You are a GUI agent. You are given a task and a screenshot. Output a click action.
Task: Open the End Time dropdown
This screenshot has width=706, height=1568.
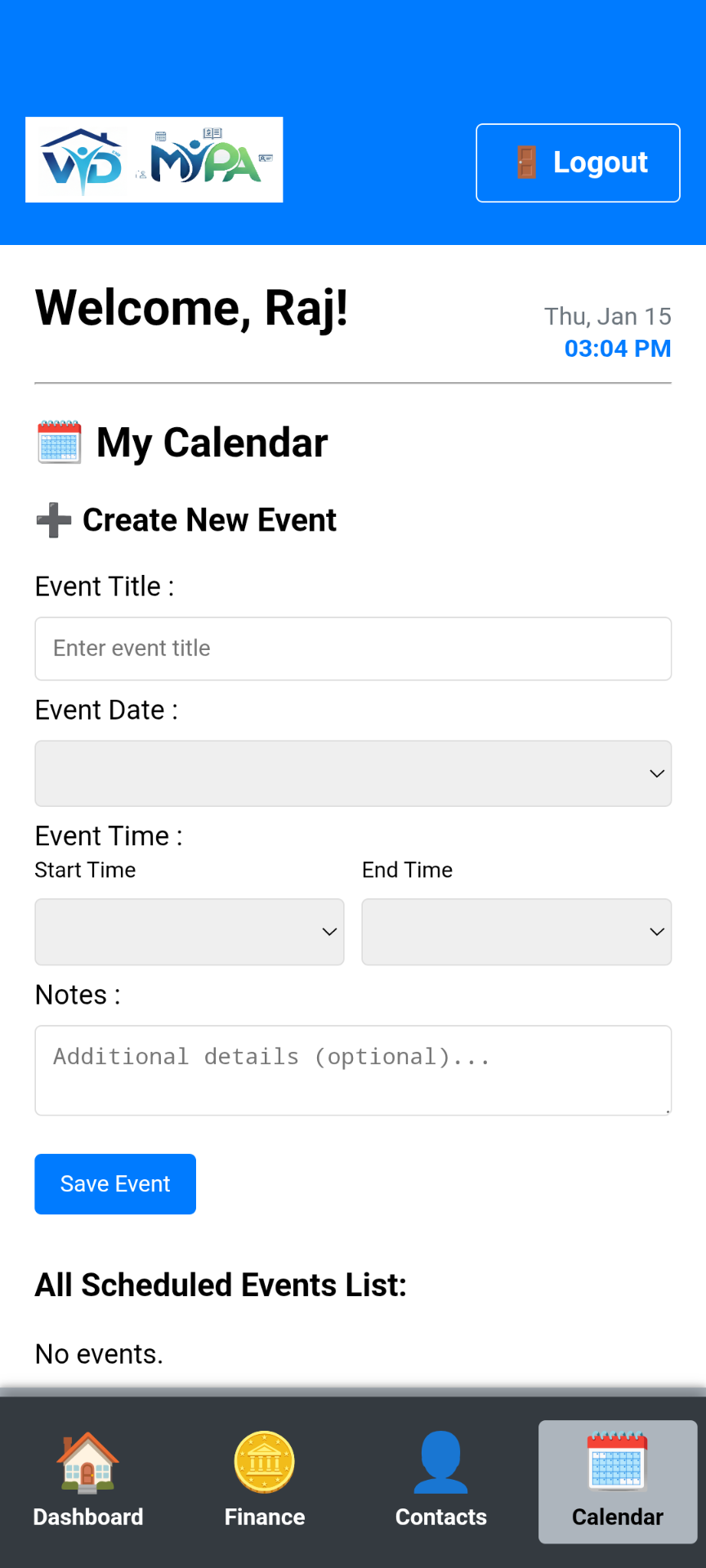(516, 931)
